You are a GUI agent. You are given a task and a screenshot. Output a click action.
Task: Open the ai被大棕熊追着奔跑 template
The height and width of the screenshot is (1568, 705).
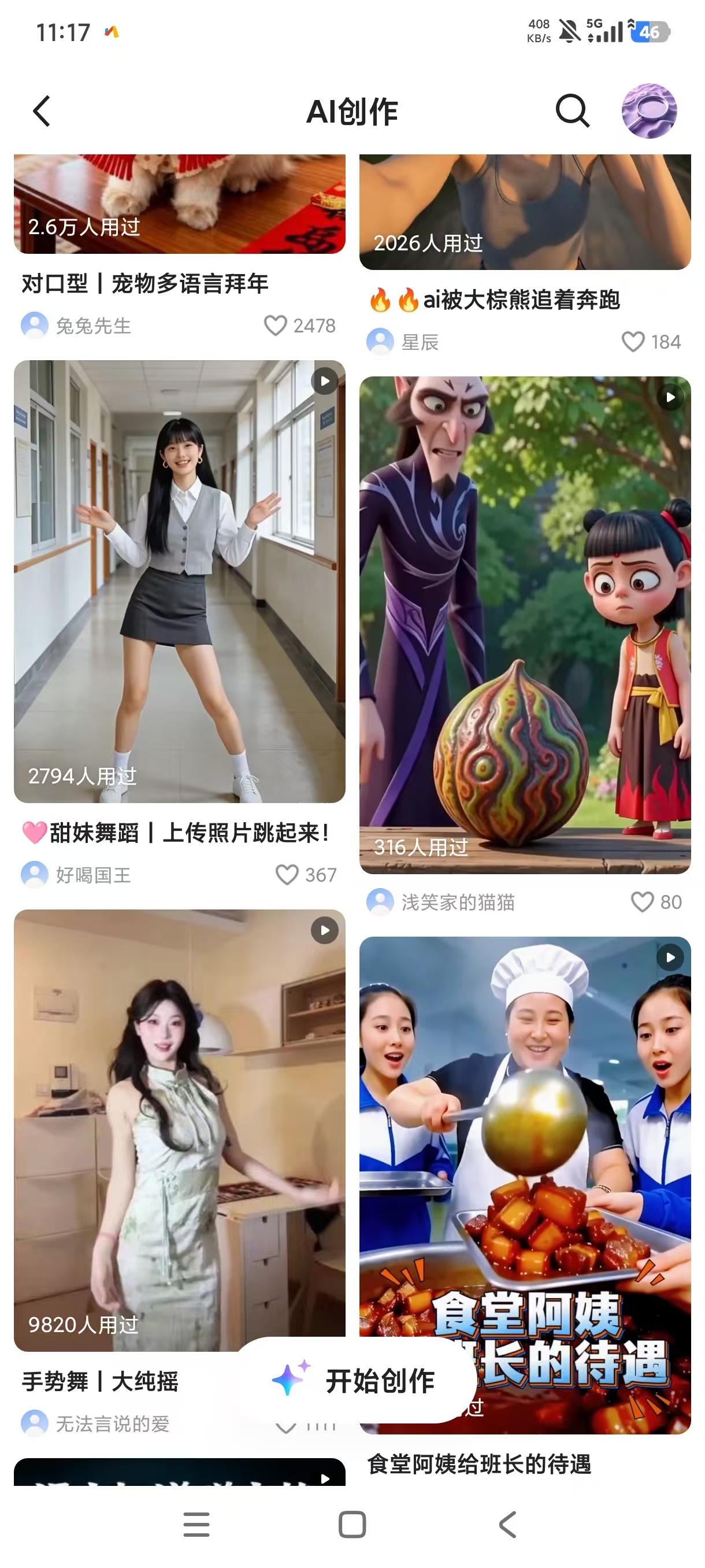(524, 213)
